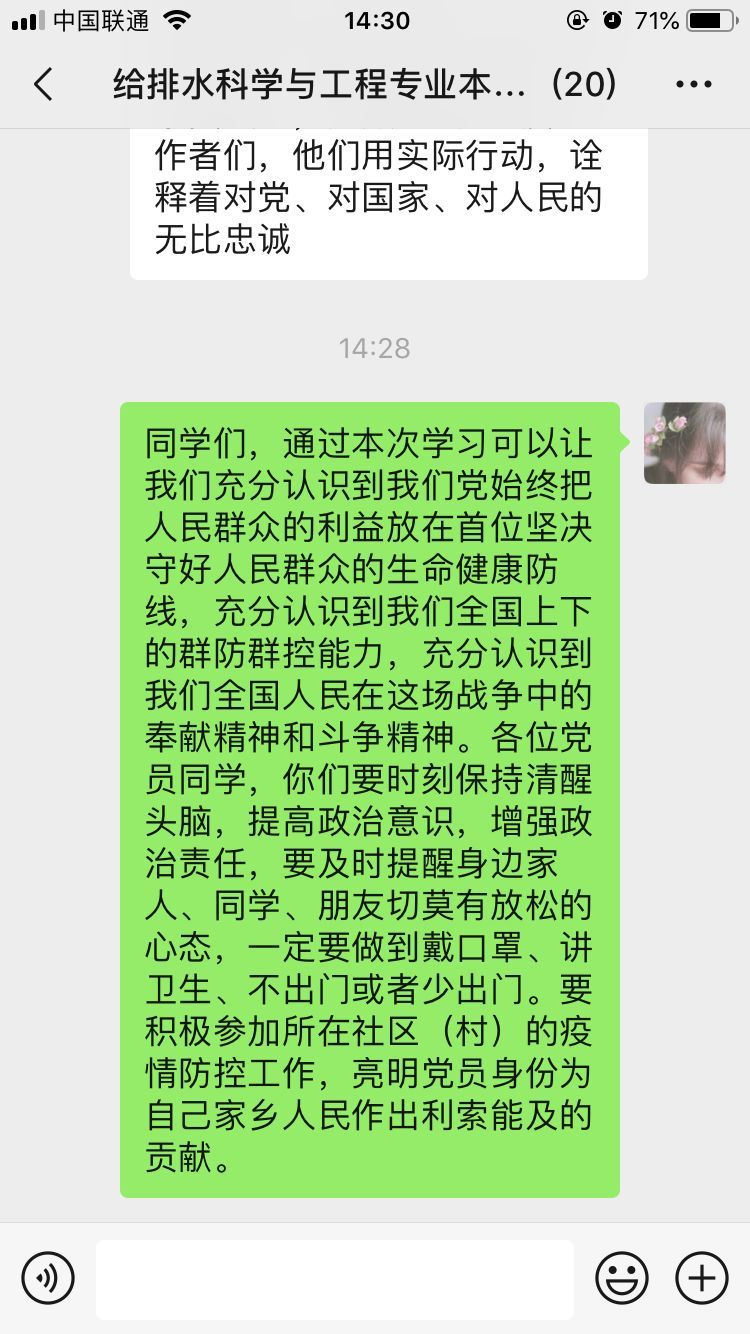
Task: Open the group chat options menu
Action: pos(693,85)
